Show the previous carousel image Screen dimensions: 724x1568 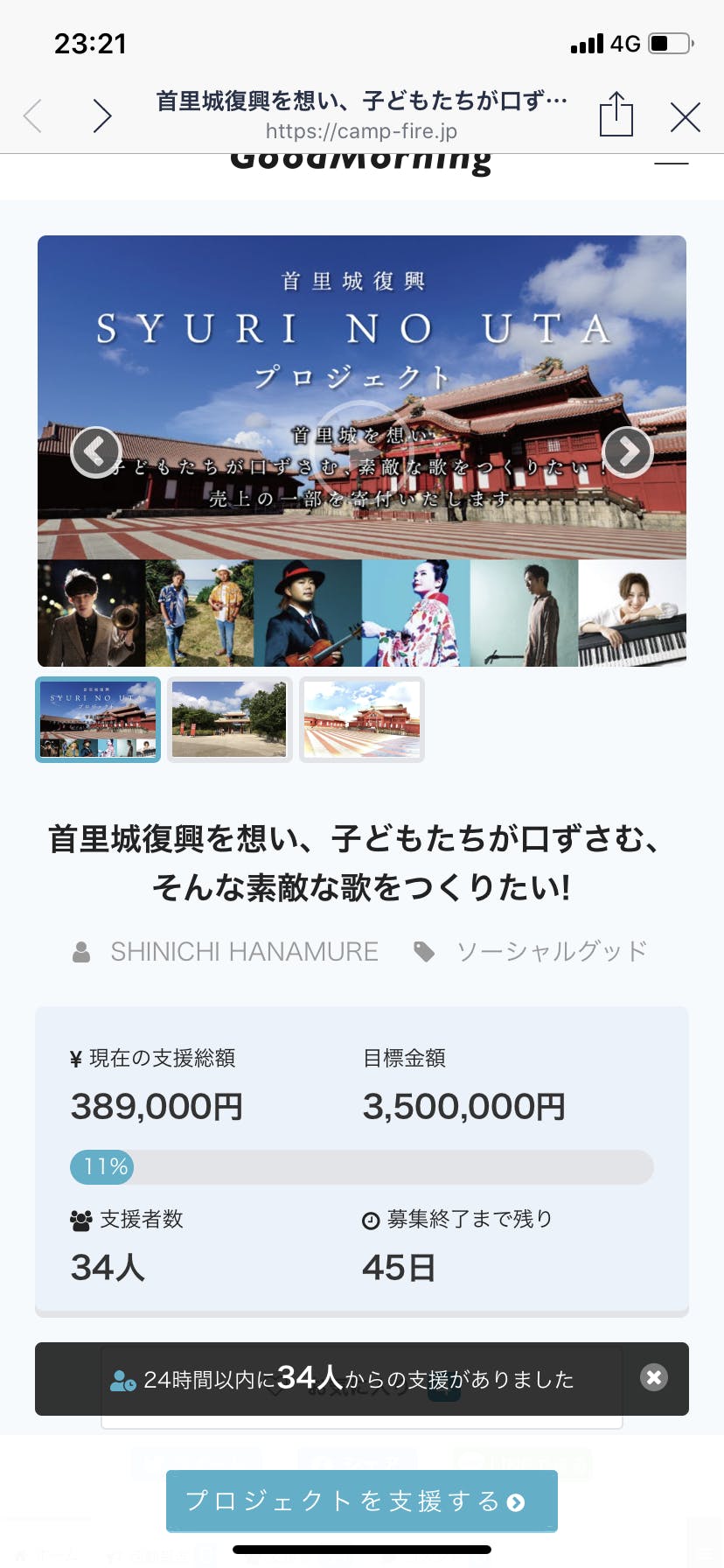point(95,451)
